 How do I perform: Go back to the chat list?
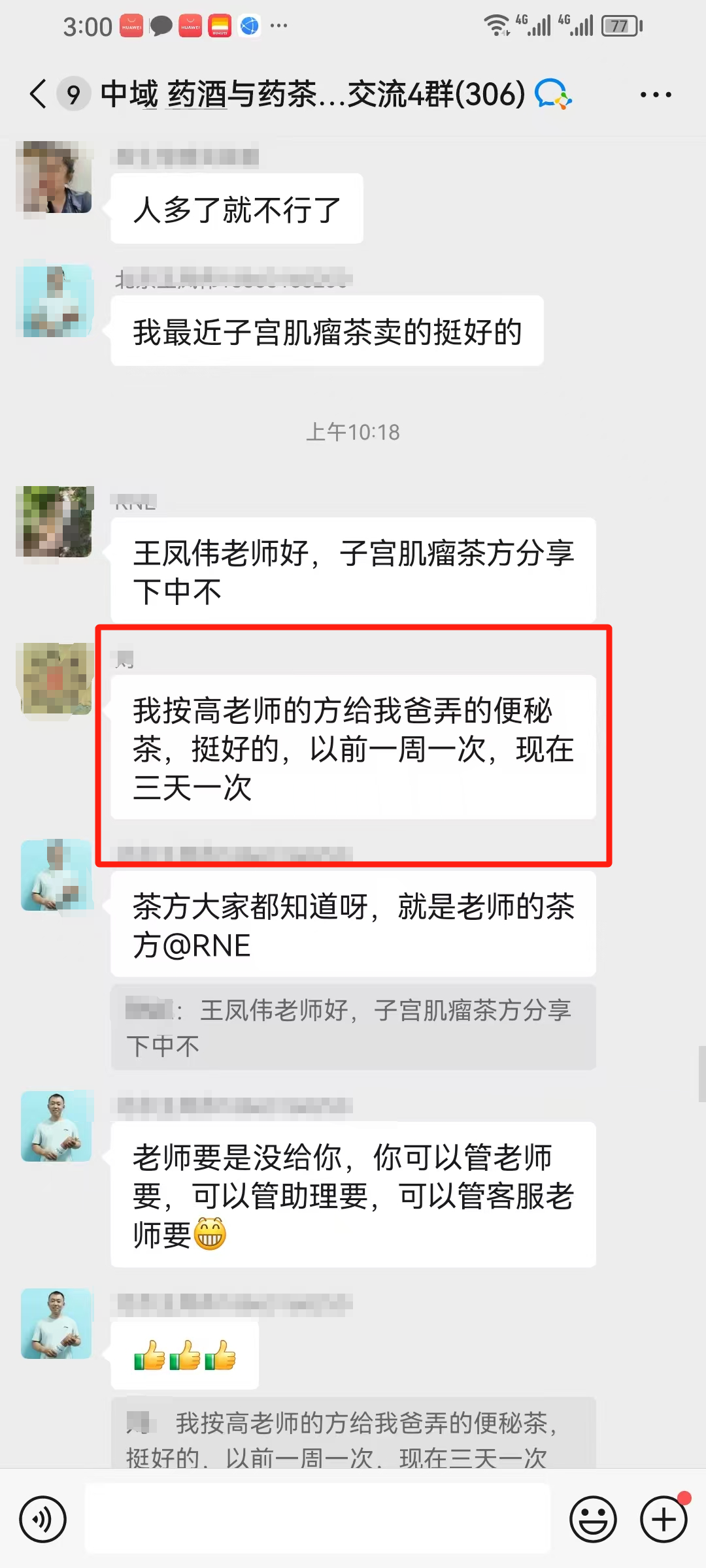[x=39, y=95]
